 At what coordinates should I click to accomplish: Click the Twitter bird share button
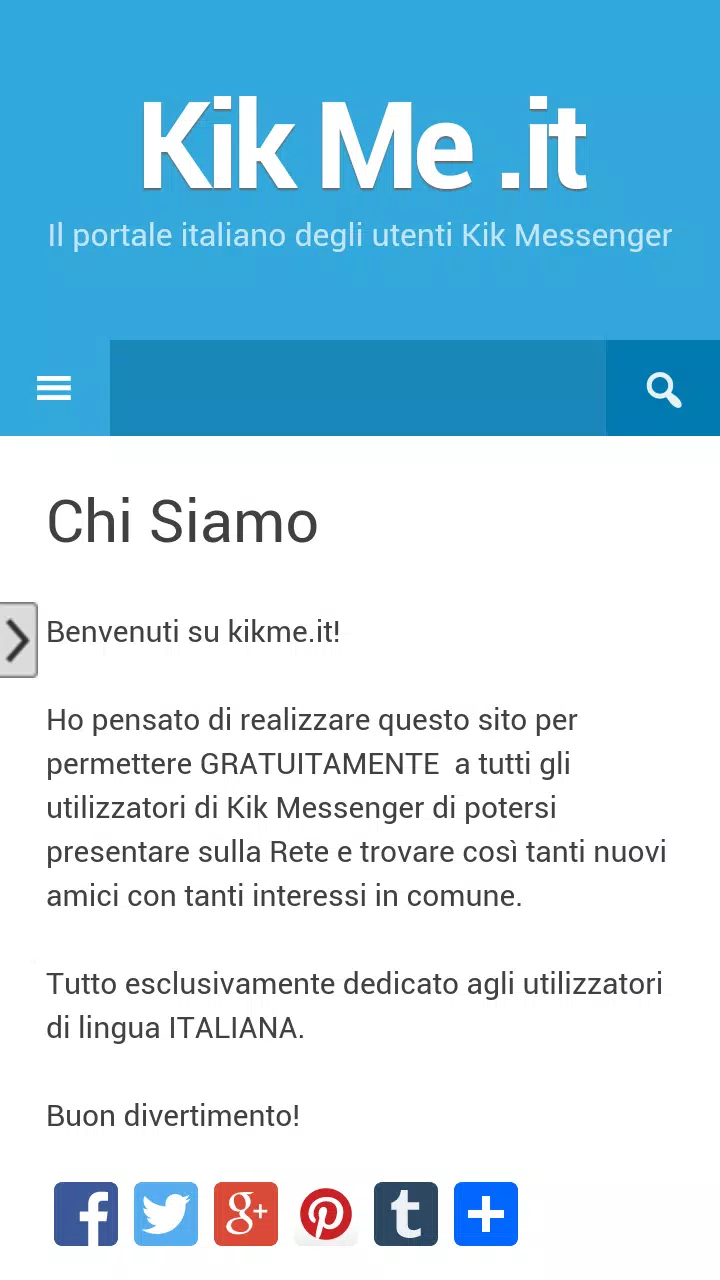[166, 1214]
